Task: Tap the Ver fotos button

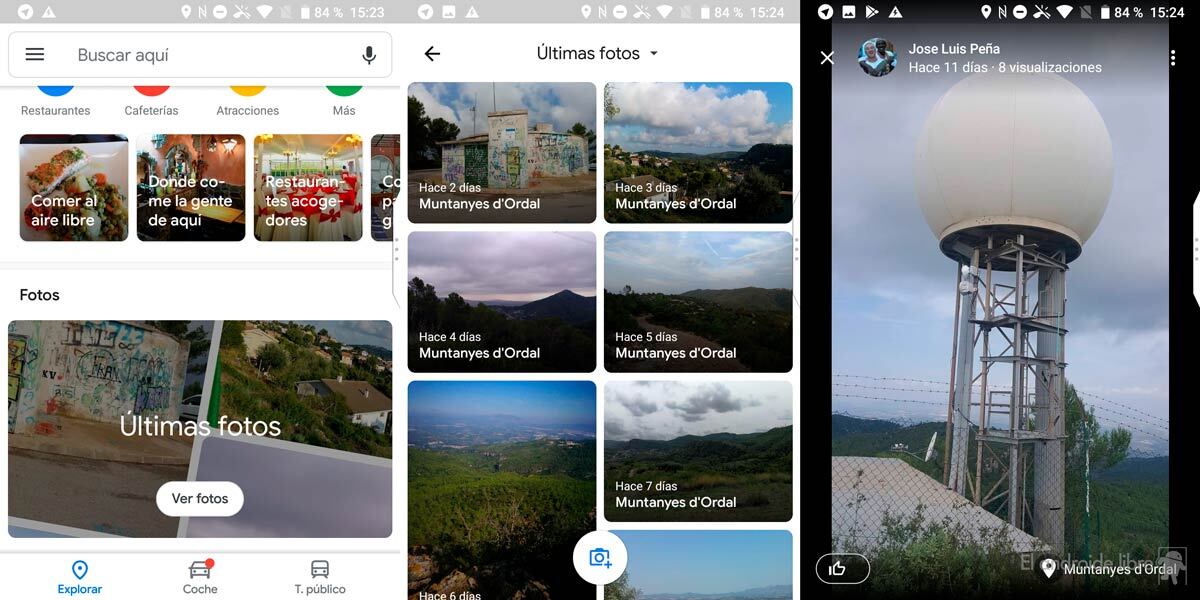Action: (x=200, y=498)
